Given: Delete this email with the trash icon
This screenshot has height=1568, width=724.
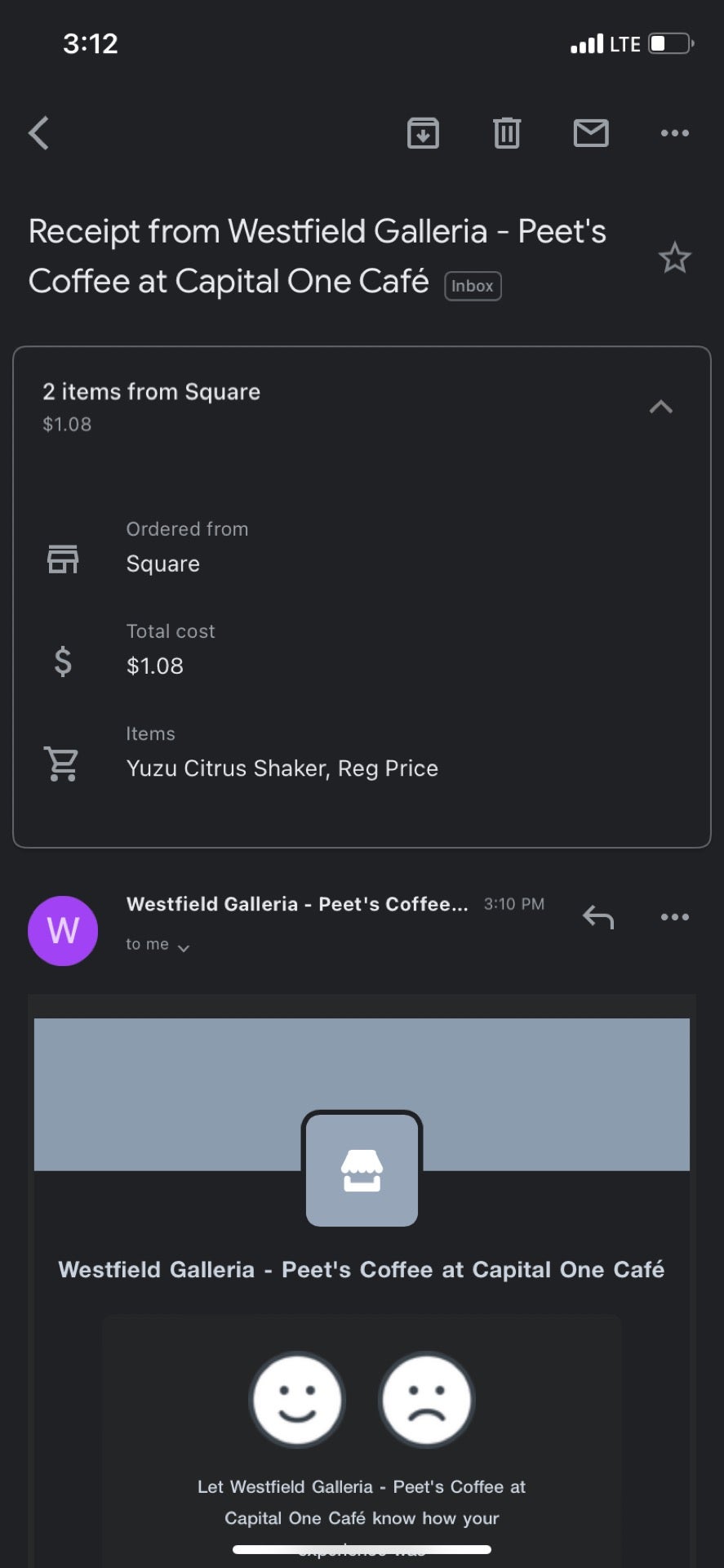Looking at the screenshot, I should (x=507, y=132).
